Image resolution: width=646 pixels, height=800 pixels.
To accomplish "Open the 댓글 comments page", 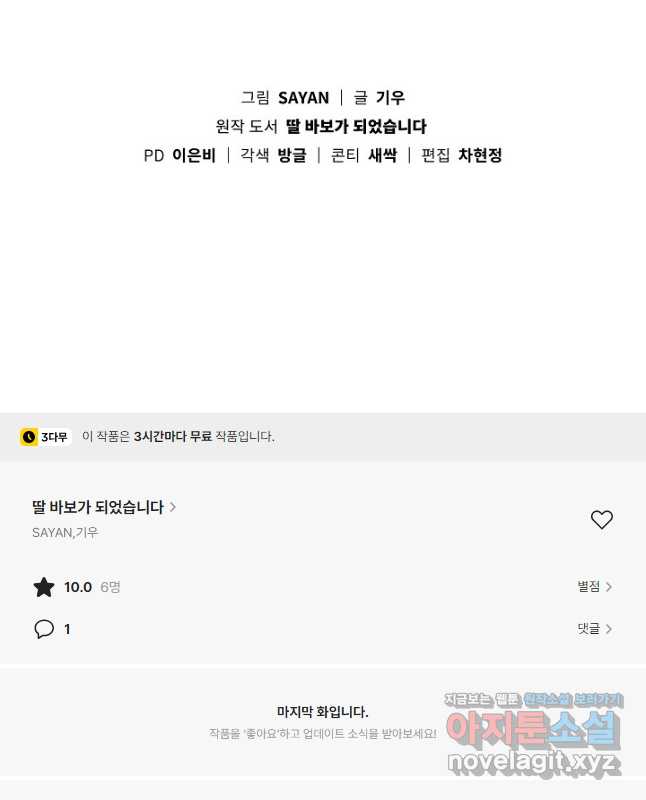I will 594,629.
